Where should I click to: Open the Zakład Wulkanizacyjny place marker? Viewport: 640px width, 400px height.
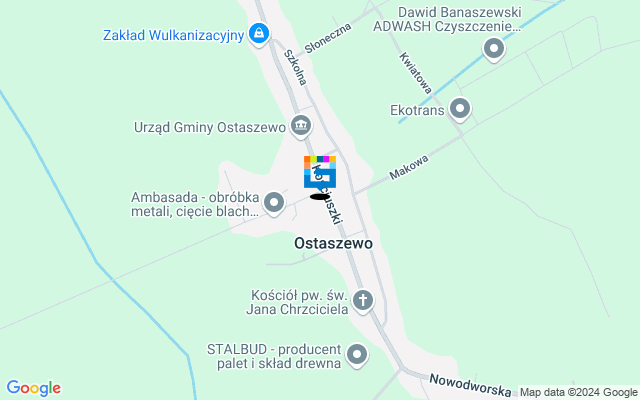[x=259, y=34]
